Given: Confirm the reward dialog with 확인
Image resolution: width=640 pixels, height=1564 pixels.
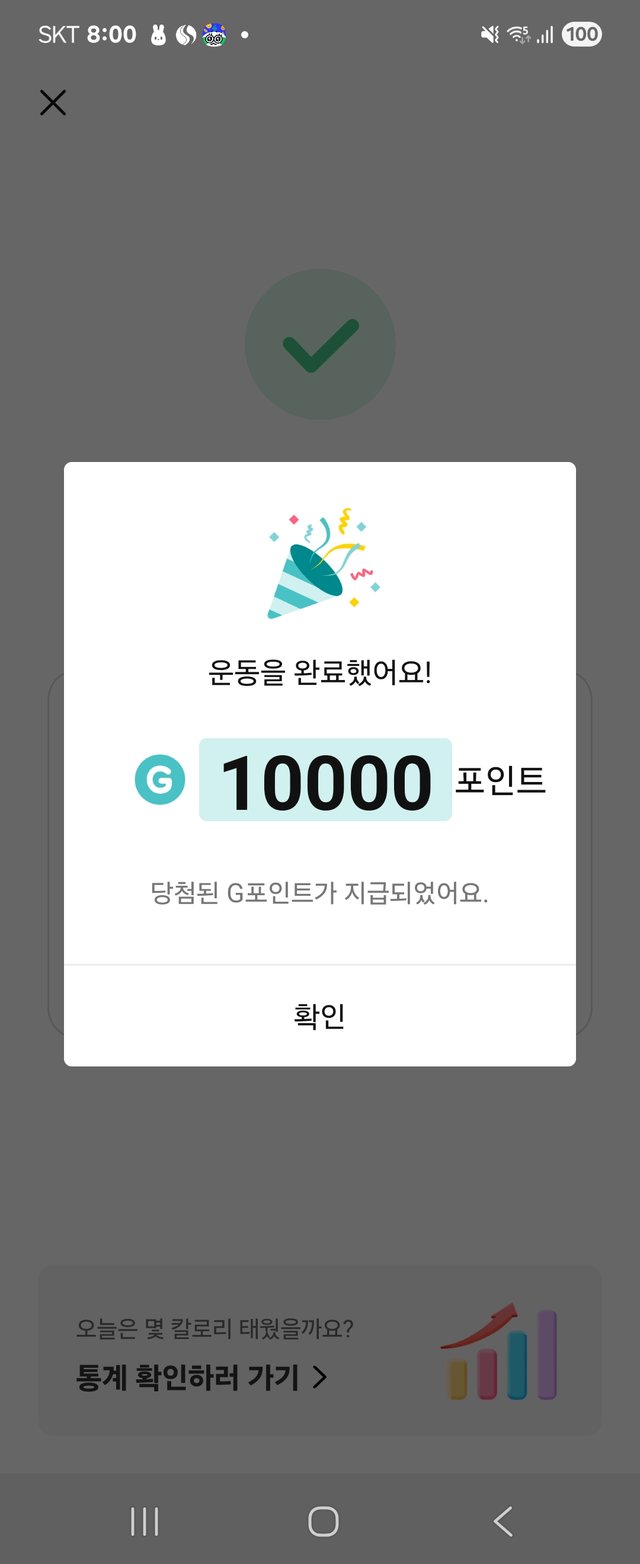Looking at the screenshot, I should (320, 1016).
